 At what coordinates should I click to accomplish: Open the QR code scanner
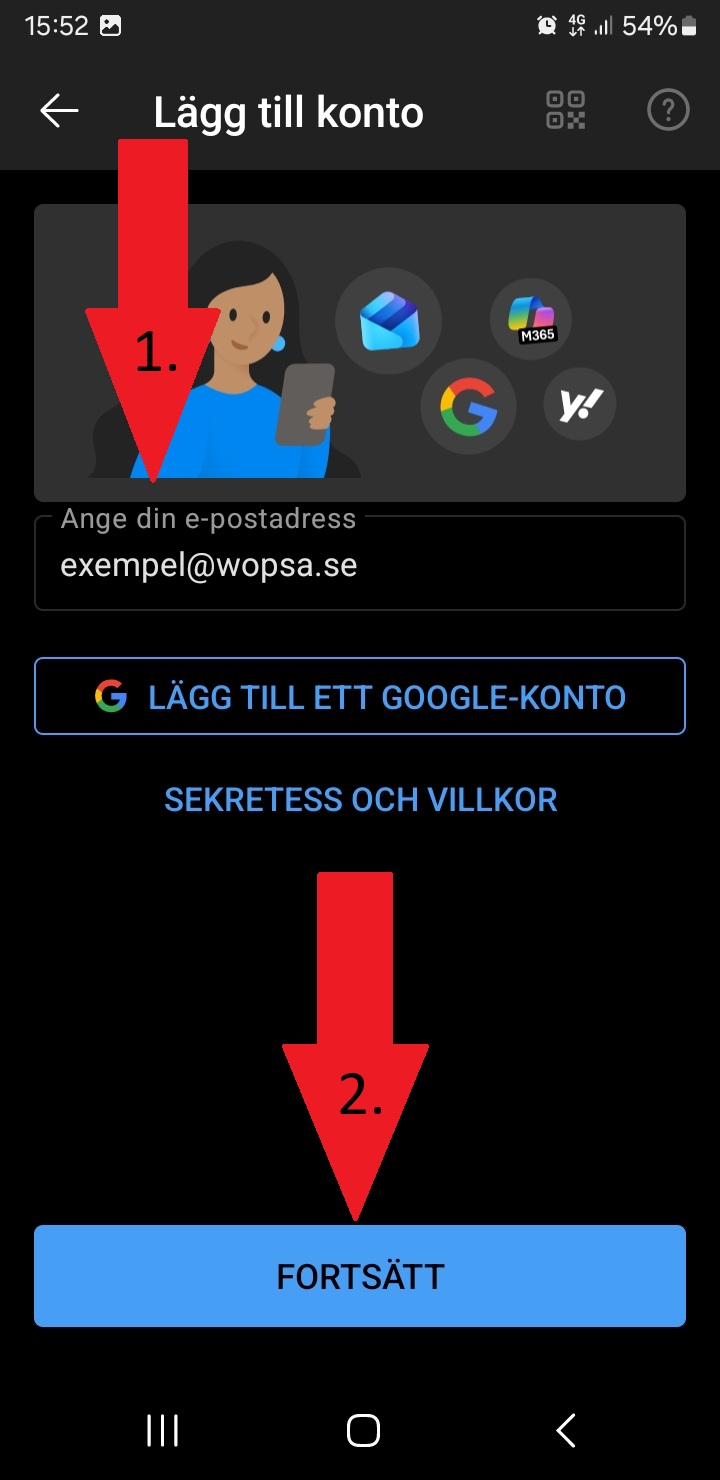pos(566,110)
